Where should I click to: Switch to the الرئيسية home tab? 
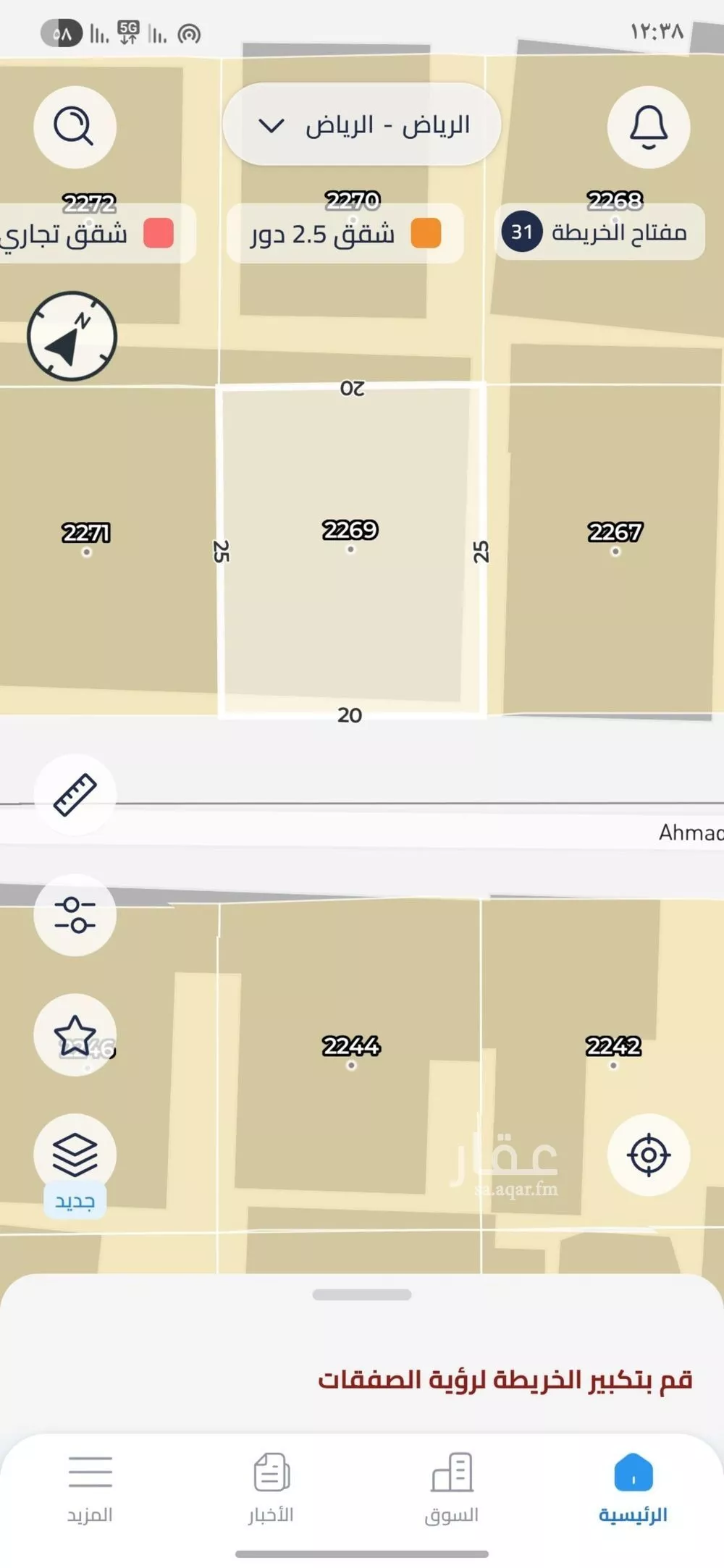(633, 1488)
